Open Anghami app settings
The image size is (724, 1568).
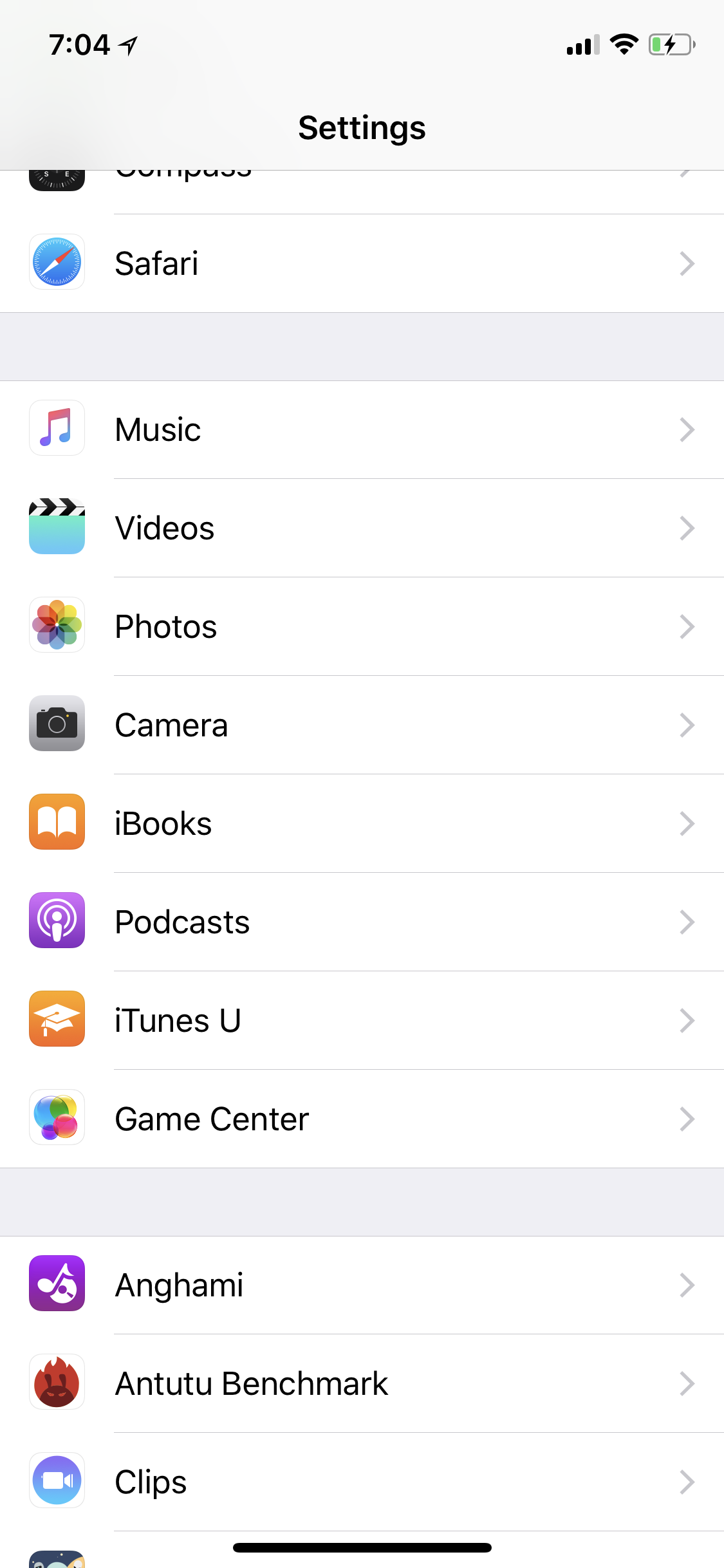pos(362,1285)
